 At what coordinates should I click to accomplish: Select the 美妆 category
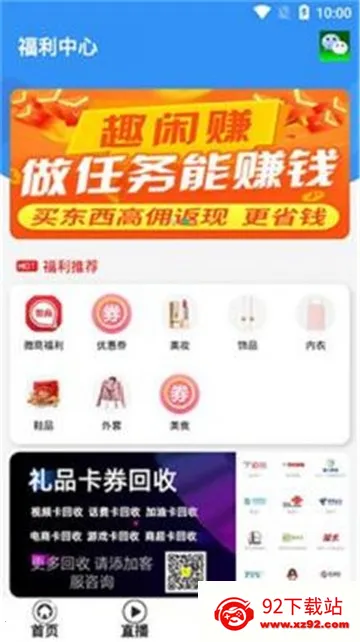click(x=179, y=323)
